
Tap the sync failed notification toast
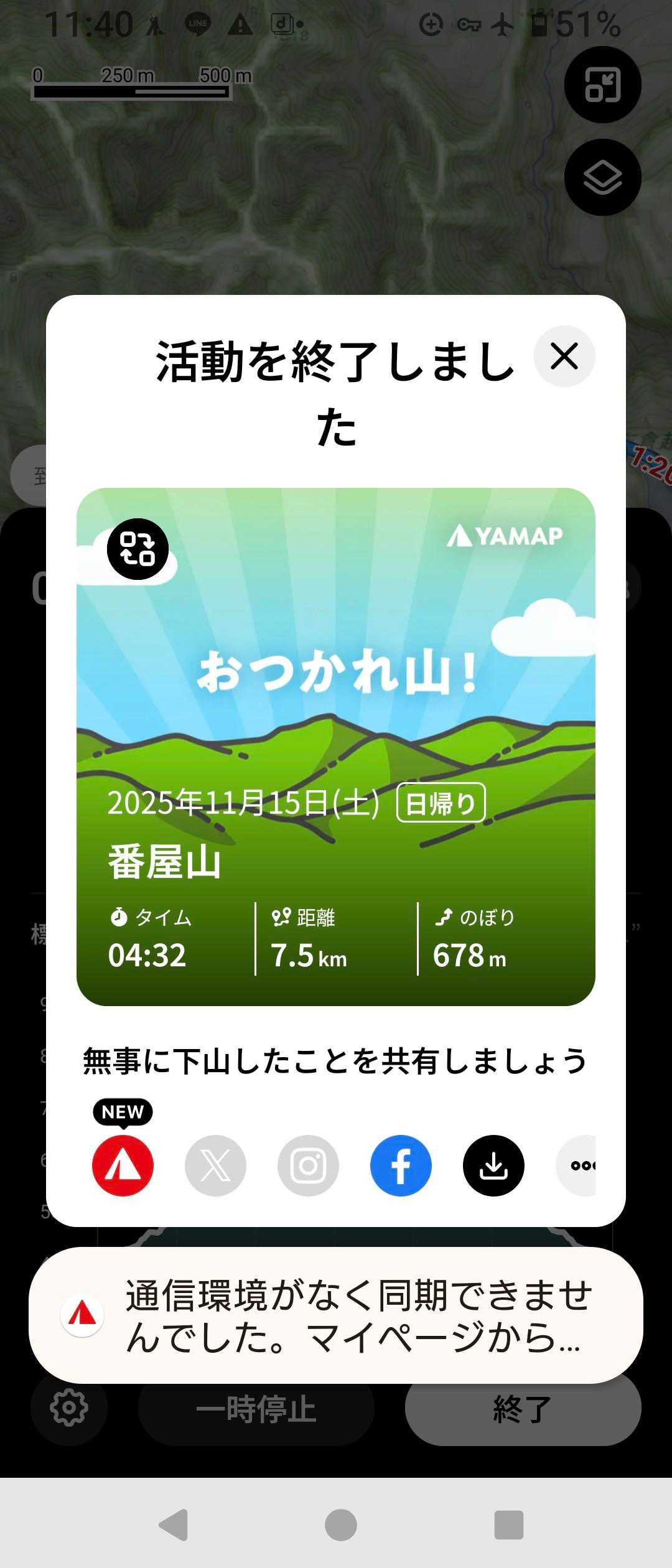[336, 1315]
